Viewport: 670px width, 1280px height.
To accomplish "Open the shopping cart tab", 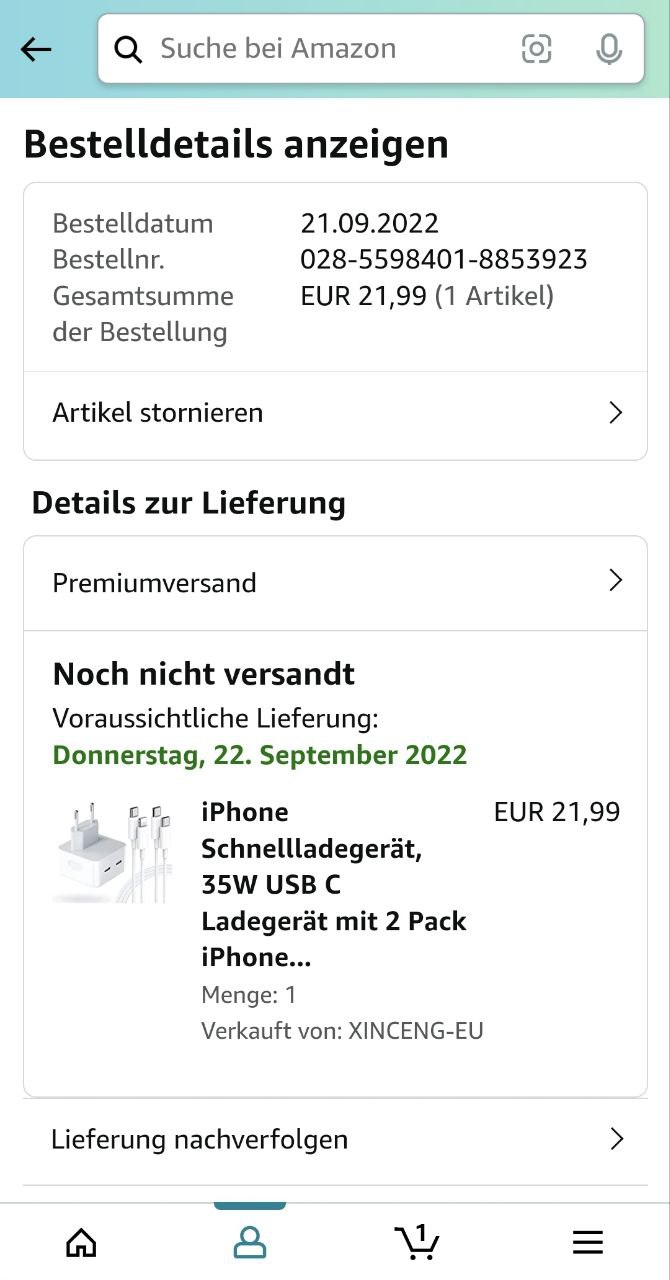I will click(417, 1241).
